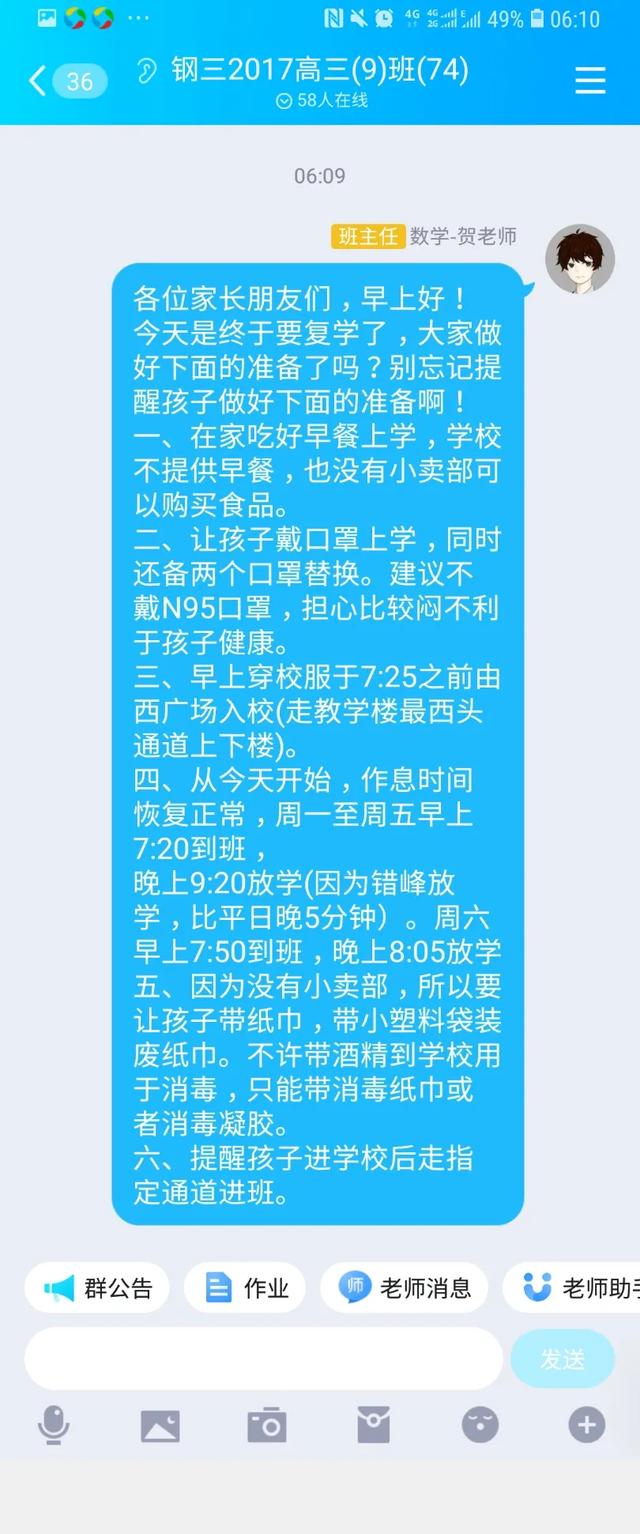Open the 作业 homework section
640x1534 pixels.
(246, 1287)
